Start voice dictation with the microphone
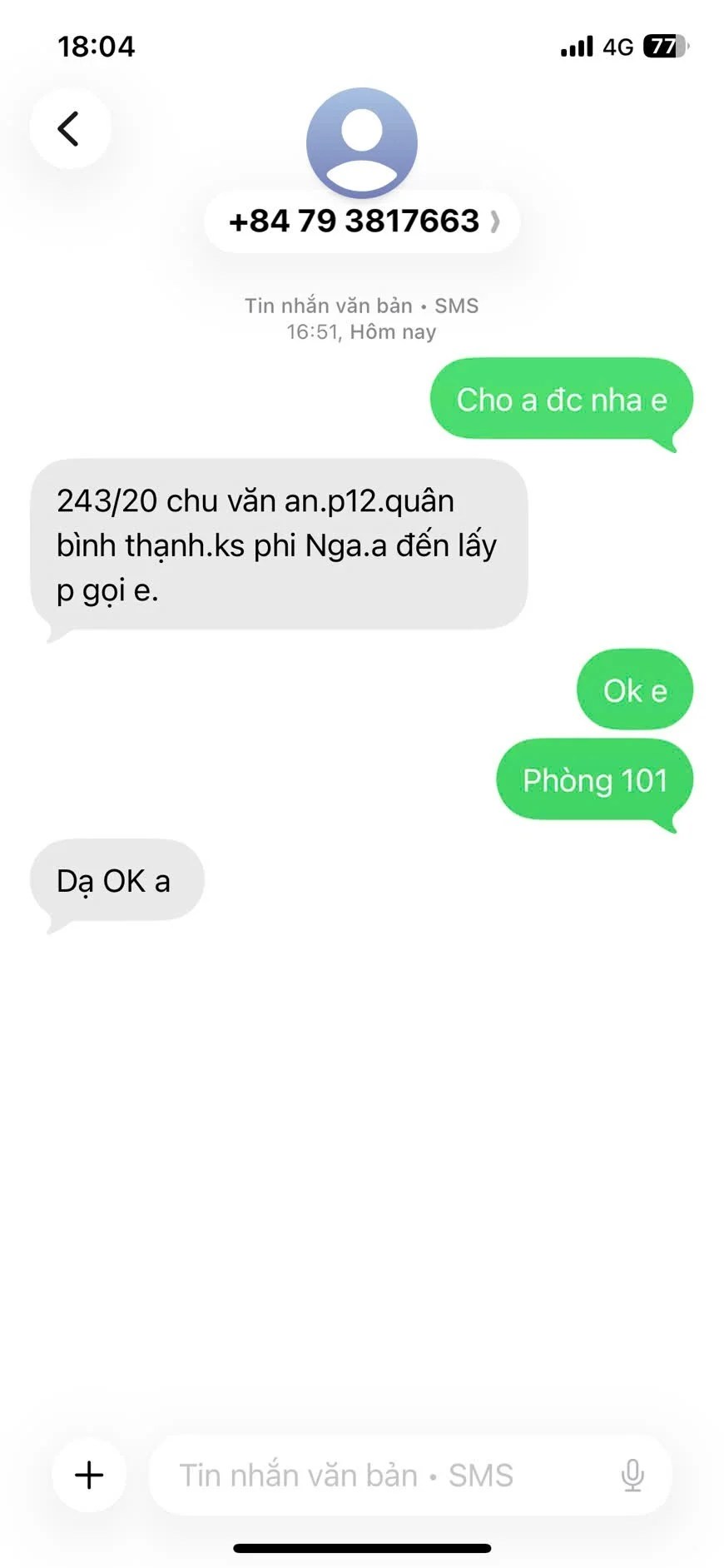The width and height of the screenshot is (724, 1568). click(632, 1475)
